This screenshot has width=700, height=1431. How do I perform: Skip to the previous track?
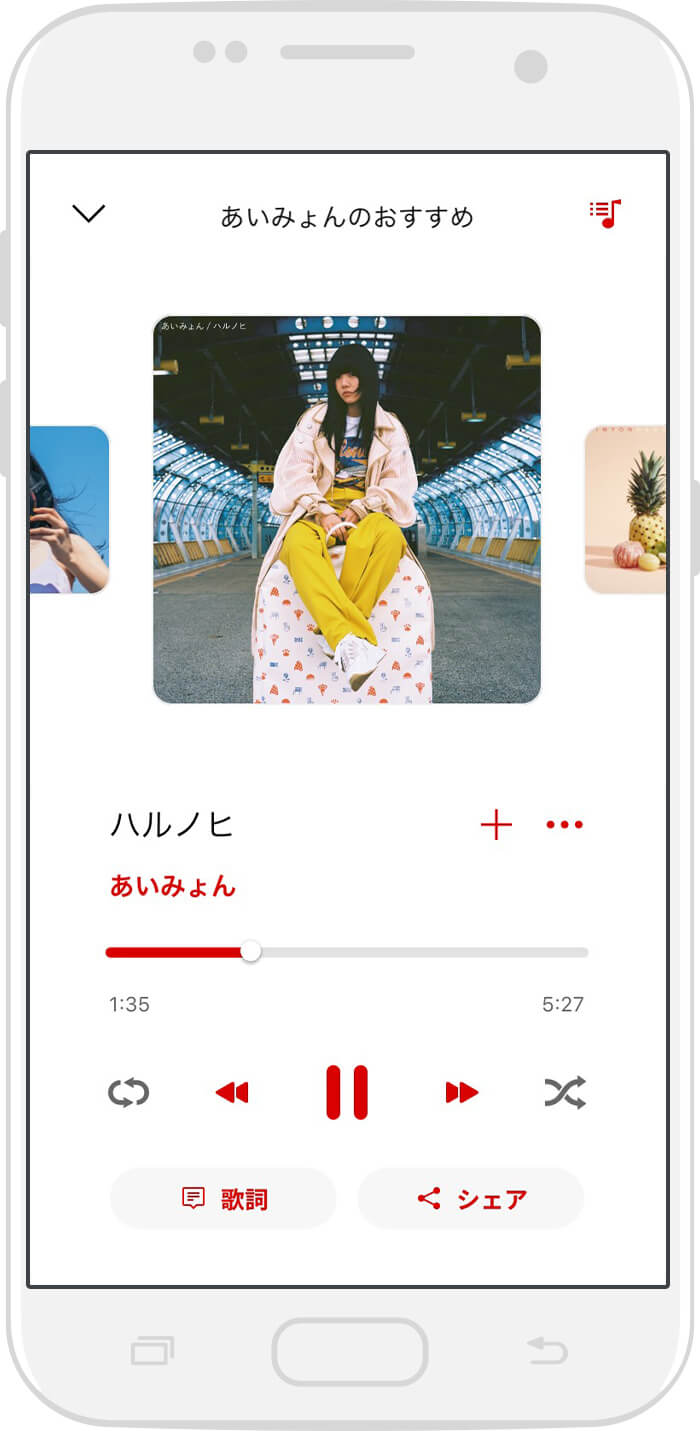click(x=232, y=1092)
